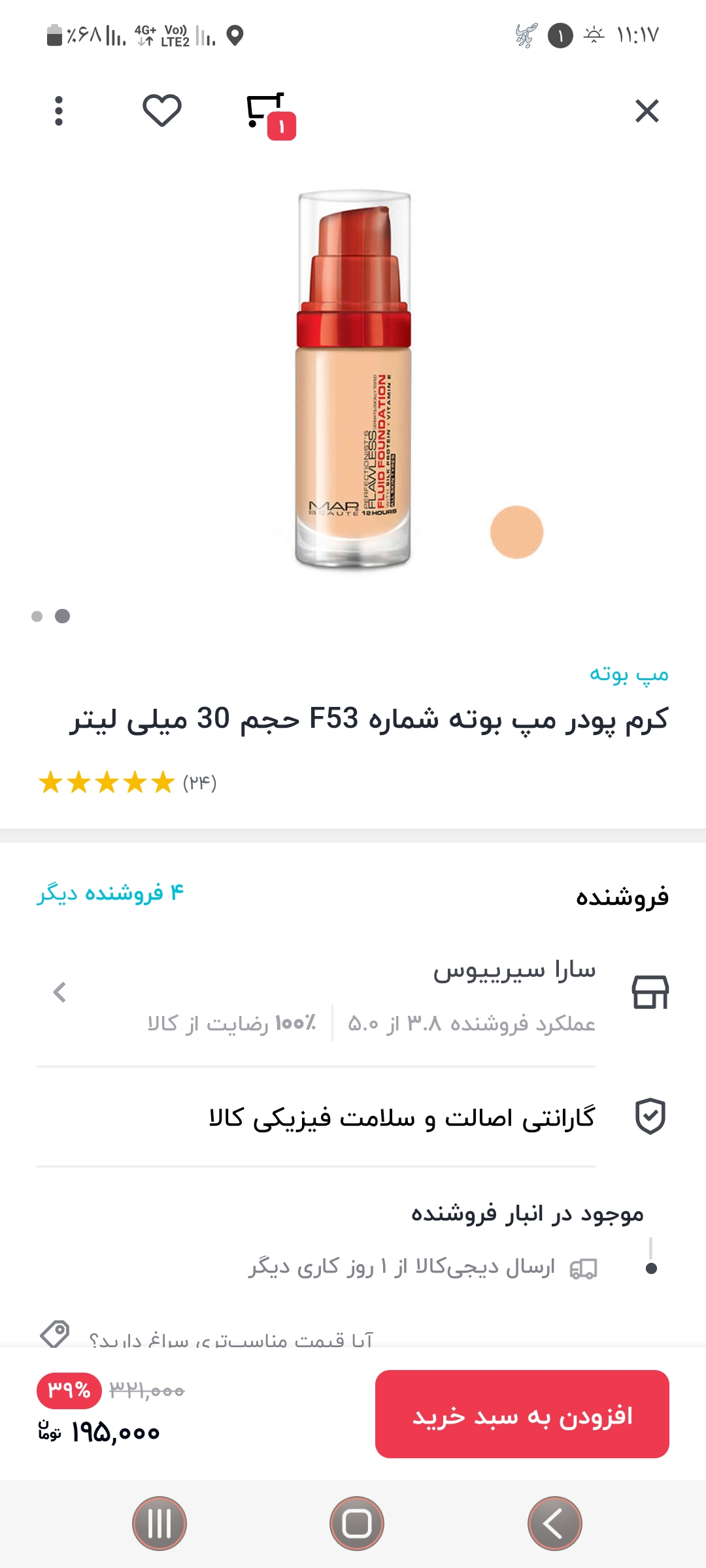Close the product page
The width and height of the screenshot is (706, 1568).
(x=647, y=111)
